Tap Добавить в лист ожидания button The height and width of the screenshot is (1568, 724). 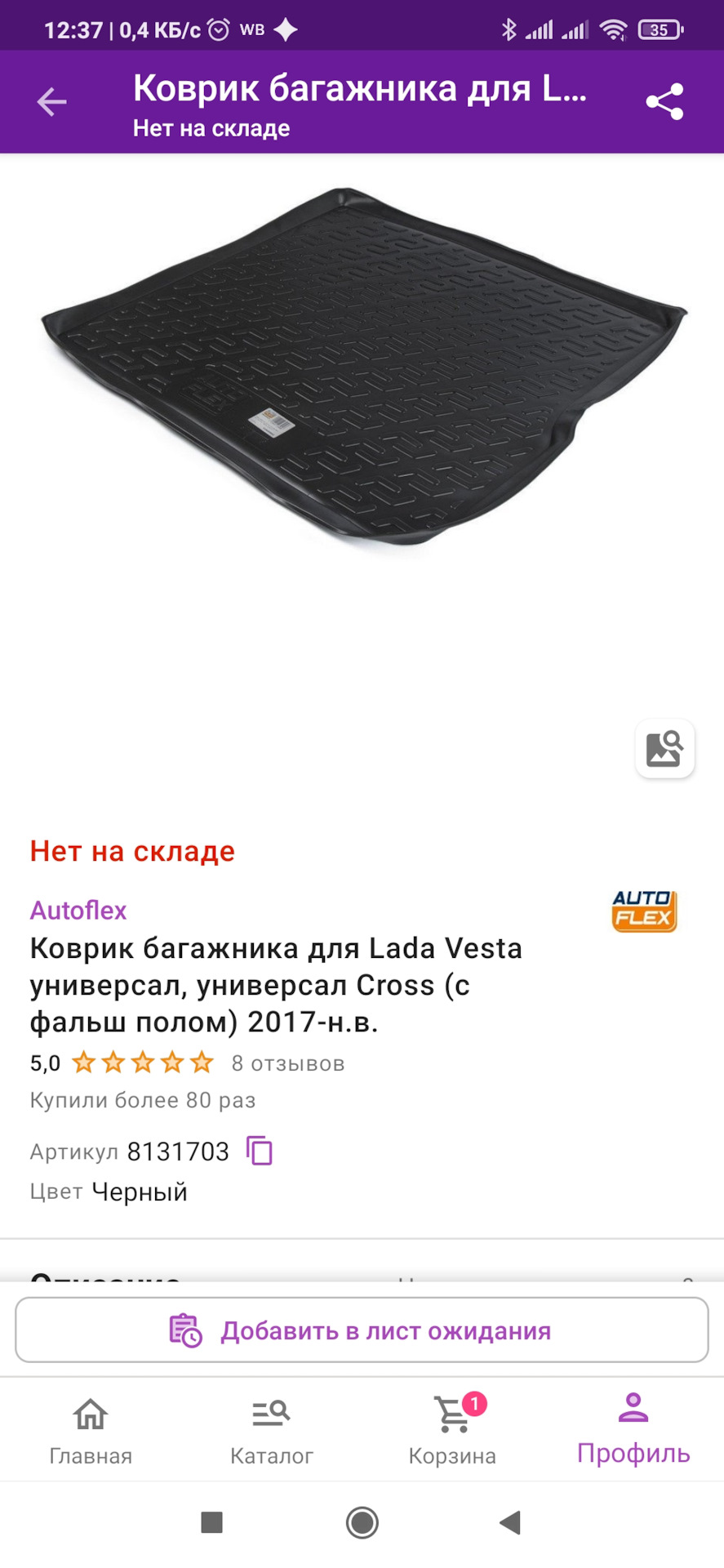click(362, 1330)
